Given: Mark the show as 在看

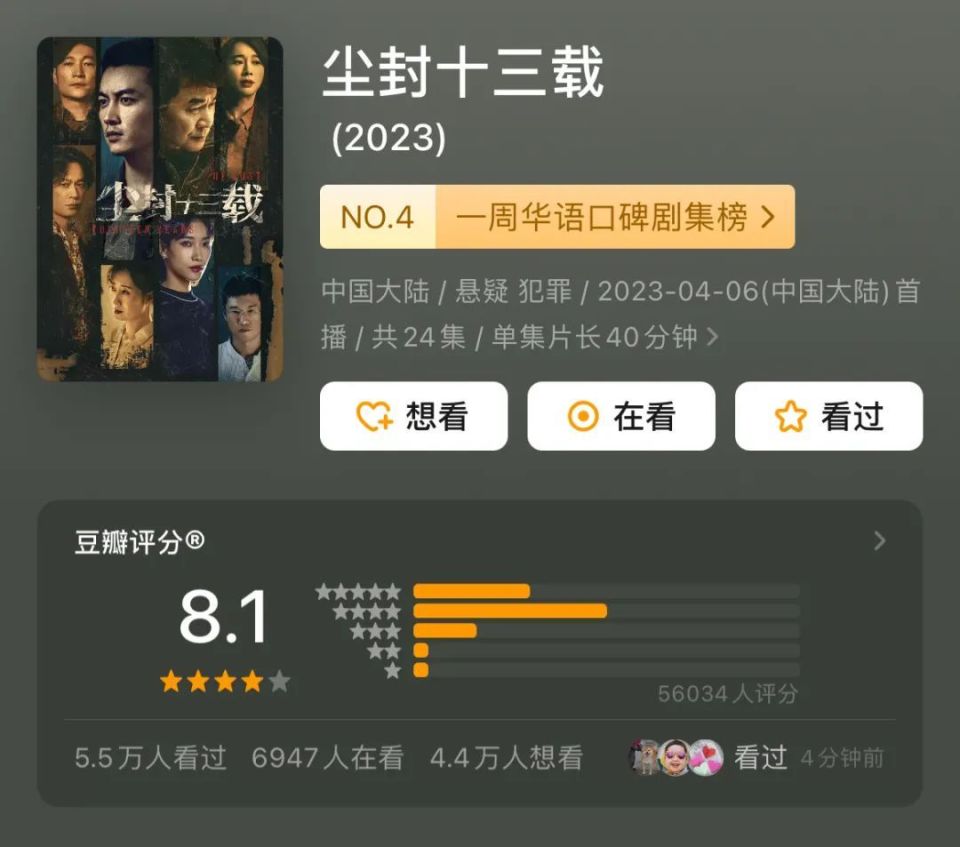Looking at the screenshot, I should point(621,416).
